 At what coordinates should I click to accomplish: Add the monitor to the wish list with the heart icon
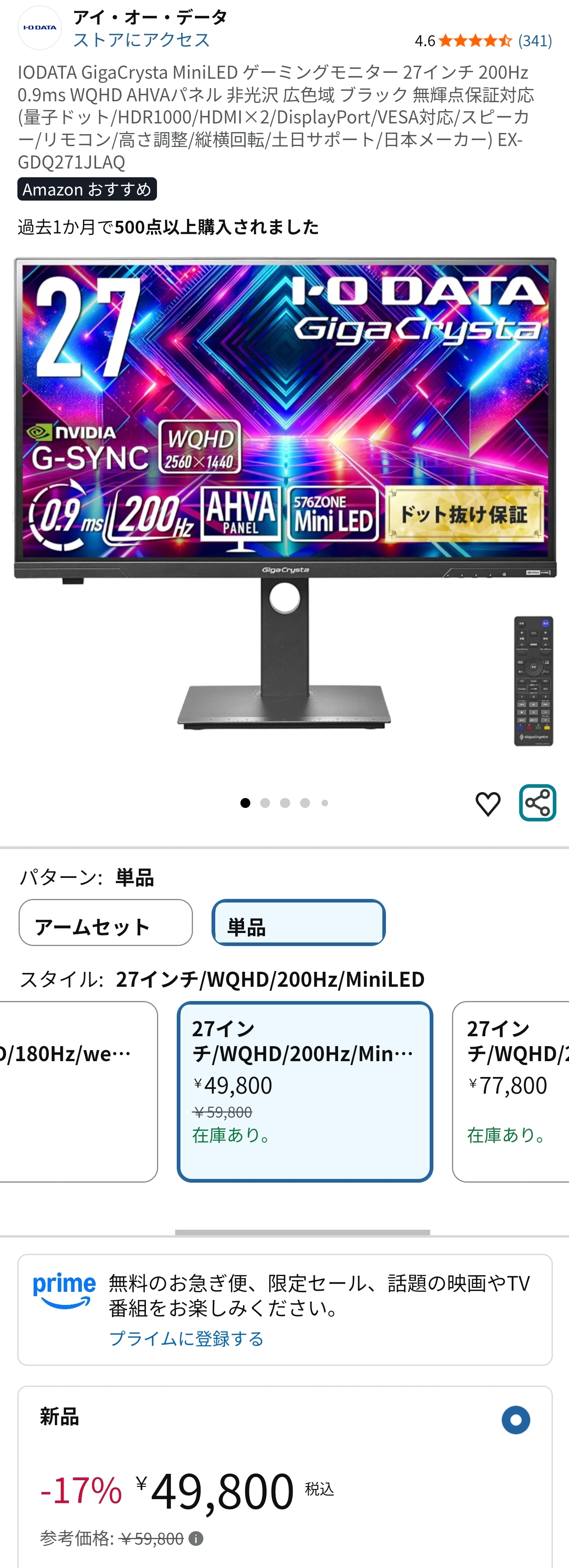click(488, 804)
